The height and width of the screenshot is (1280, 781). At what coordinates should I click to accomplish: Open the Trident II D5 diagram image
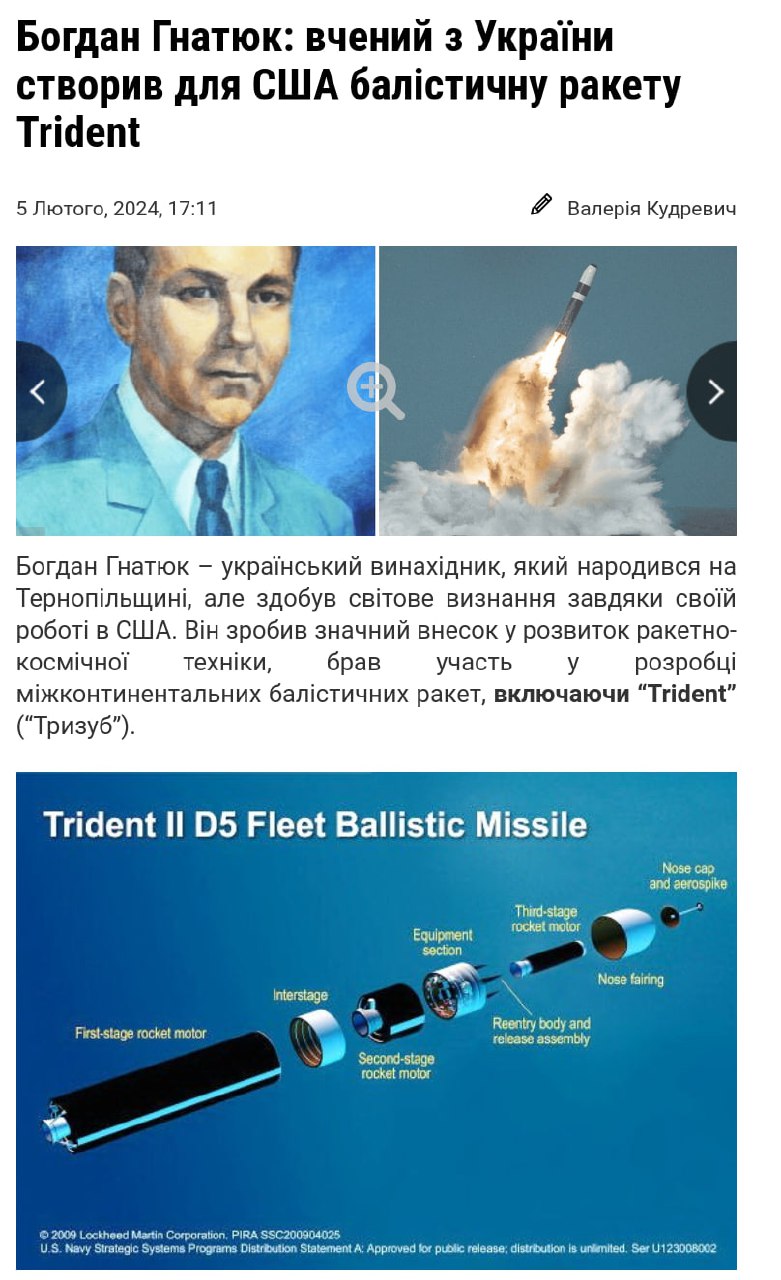click(376, 1020)
